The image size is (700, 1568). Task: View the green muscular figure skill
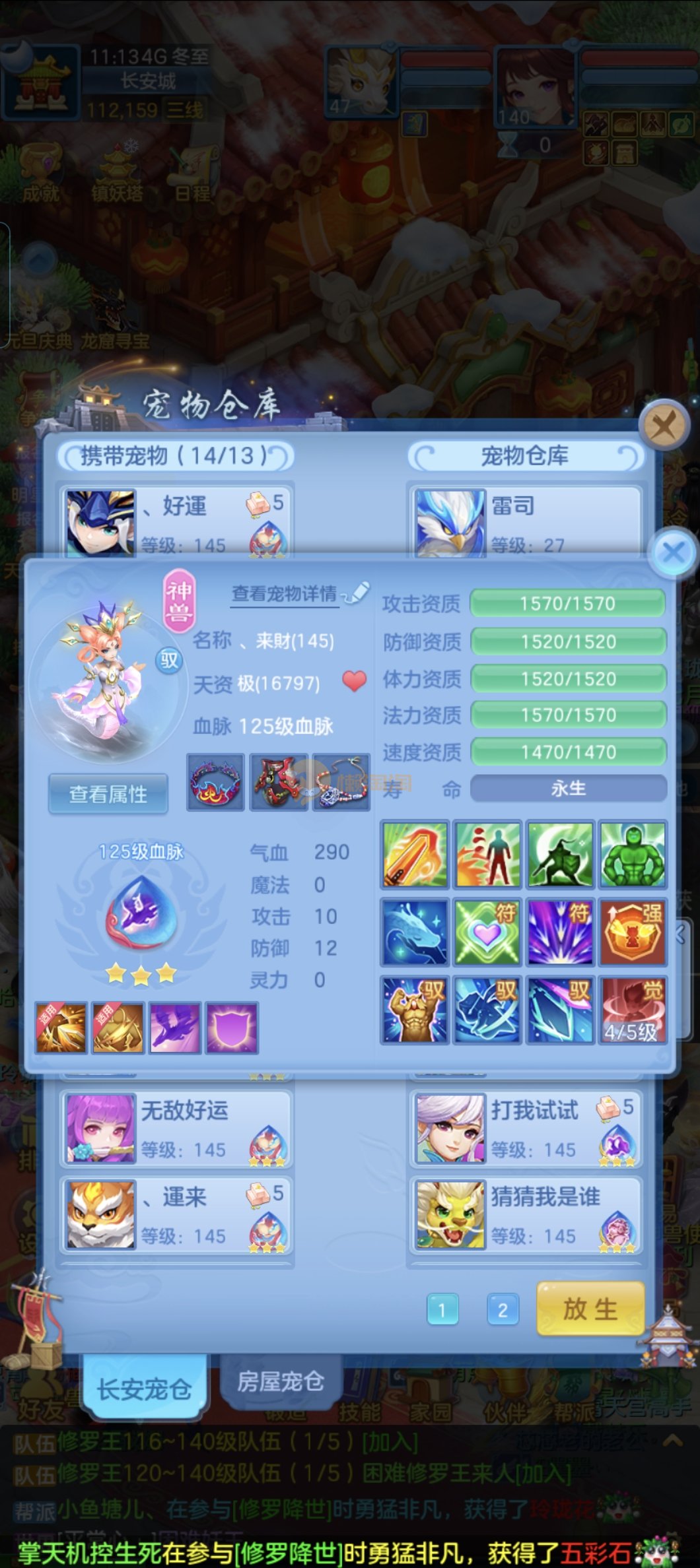pyautogui.click(x=633, y=855)
